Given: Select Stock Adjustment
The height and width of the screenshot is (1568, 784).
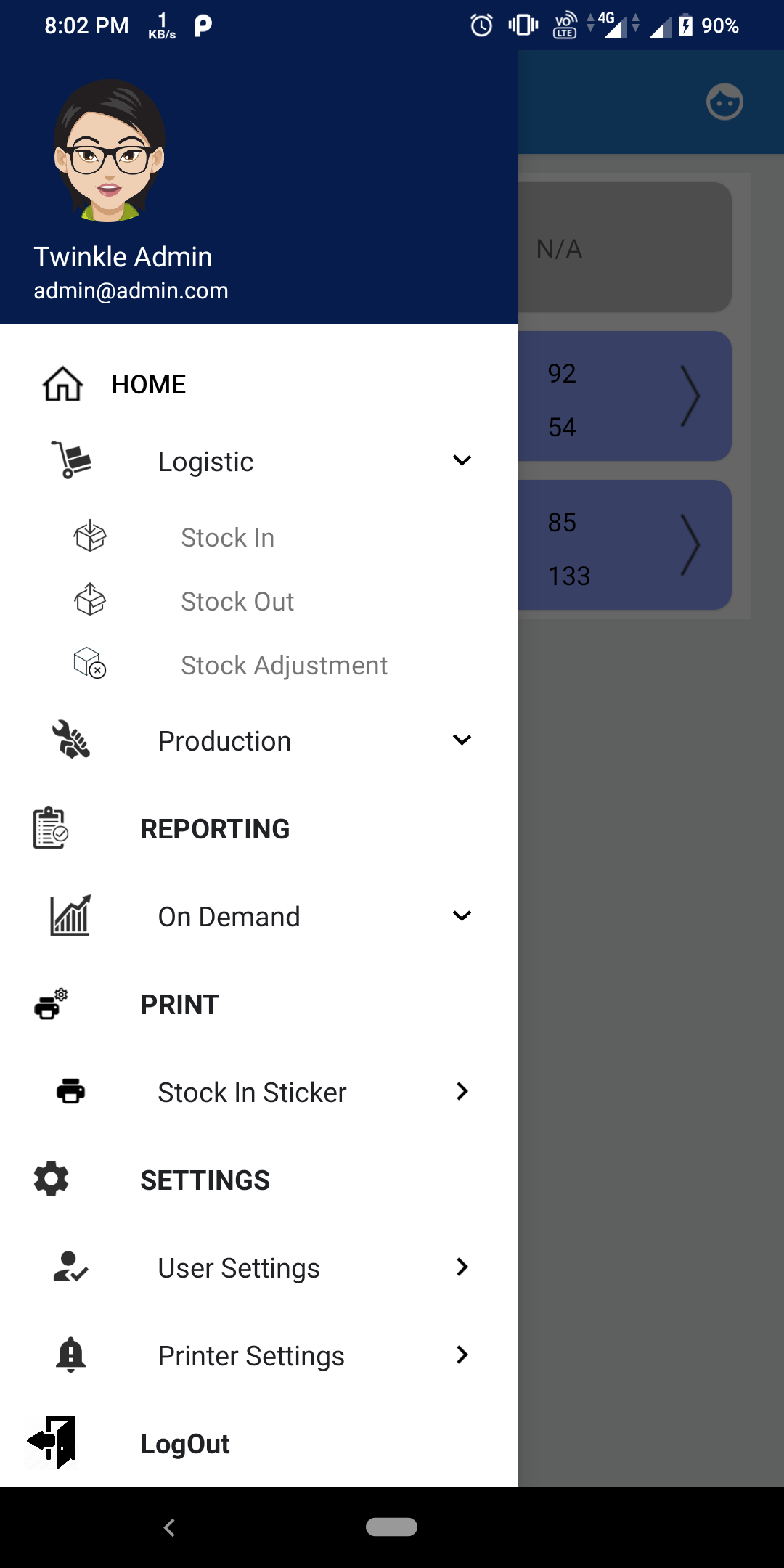Looking at the screenshot, I should pos(259,665).
